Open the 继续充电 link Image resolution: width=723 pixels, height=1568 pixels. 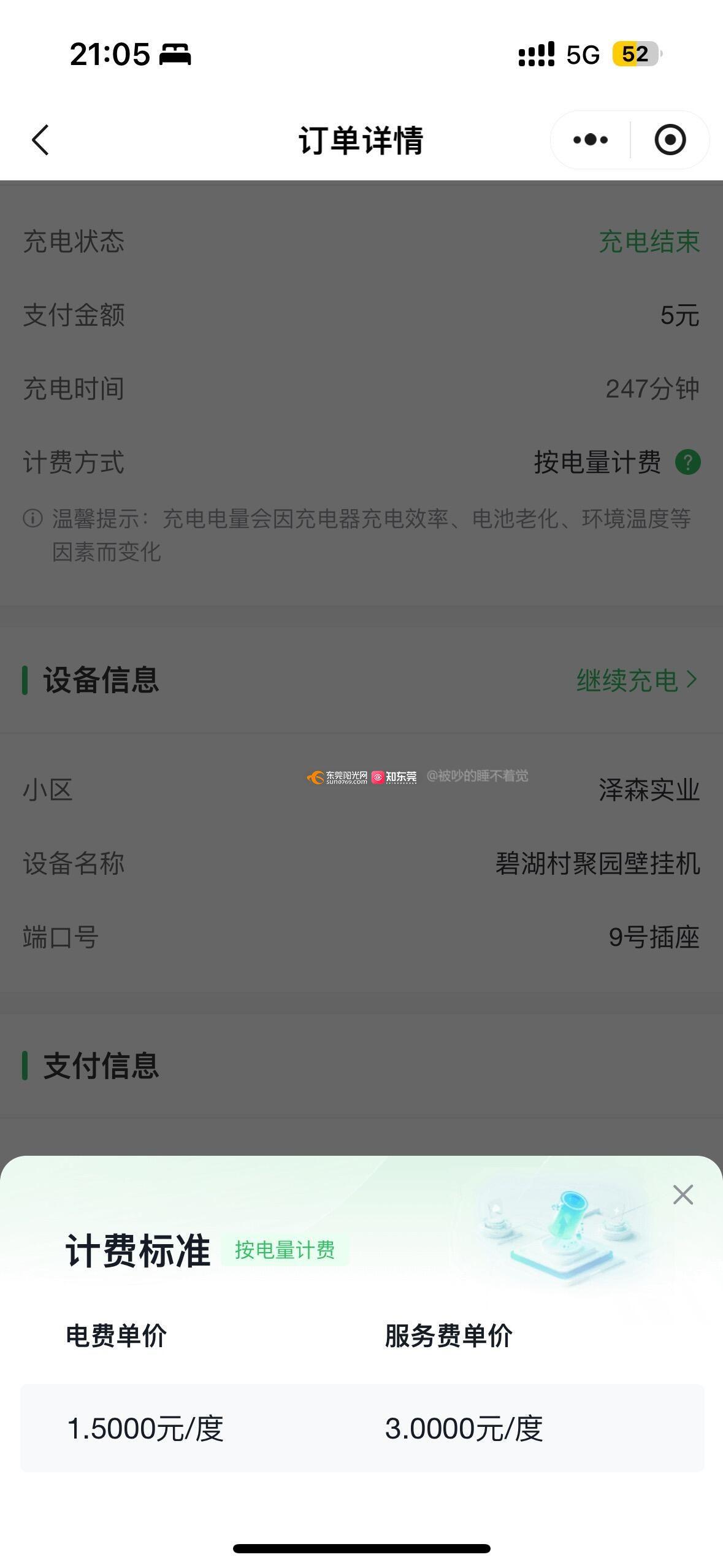coord(636,680)
